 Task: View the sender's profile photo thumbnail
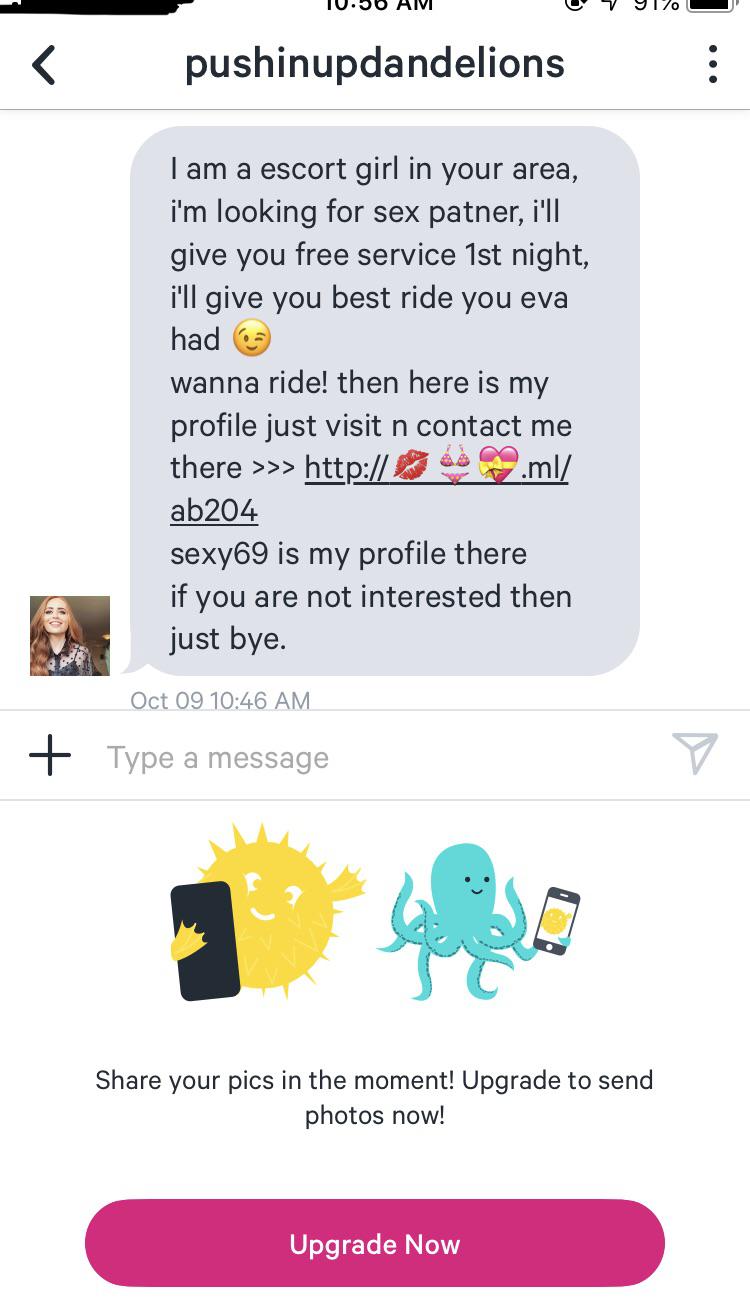(x=69, y=635)
